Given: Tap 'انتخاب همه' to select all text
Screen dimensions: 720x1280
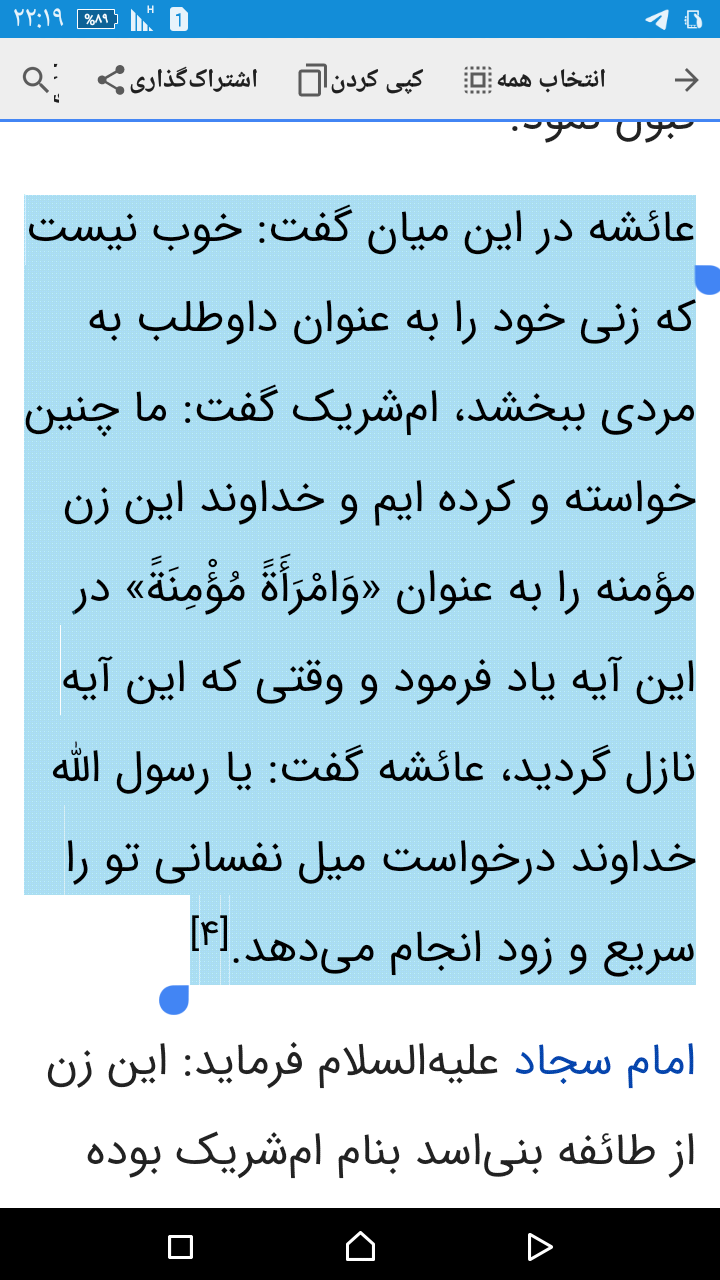Looking at the screenshot, I should (536, 80).
